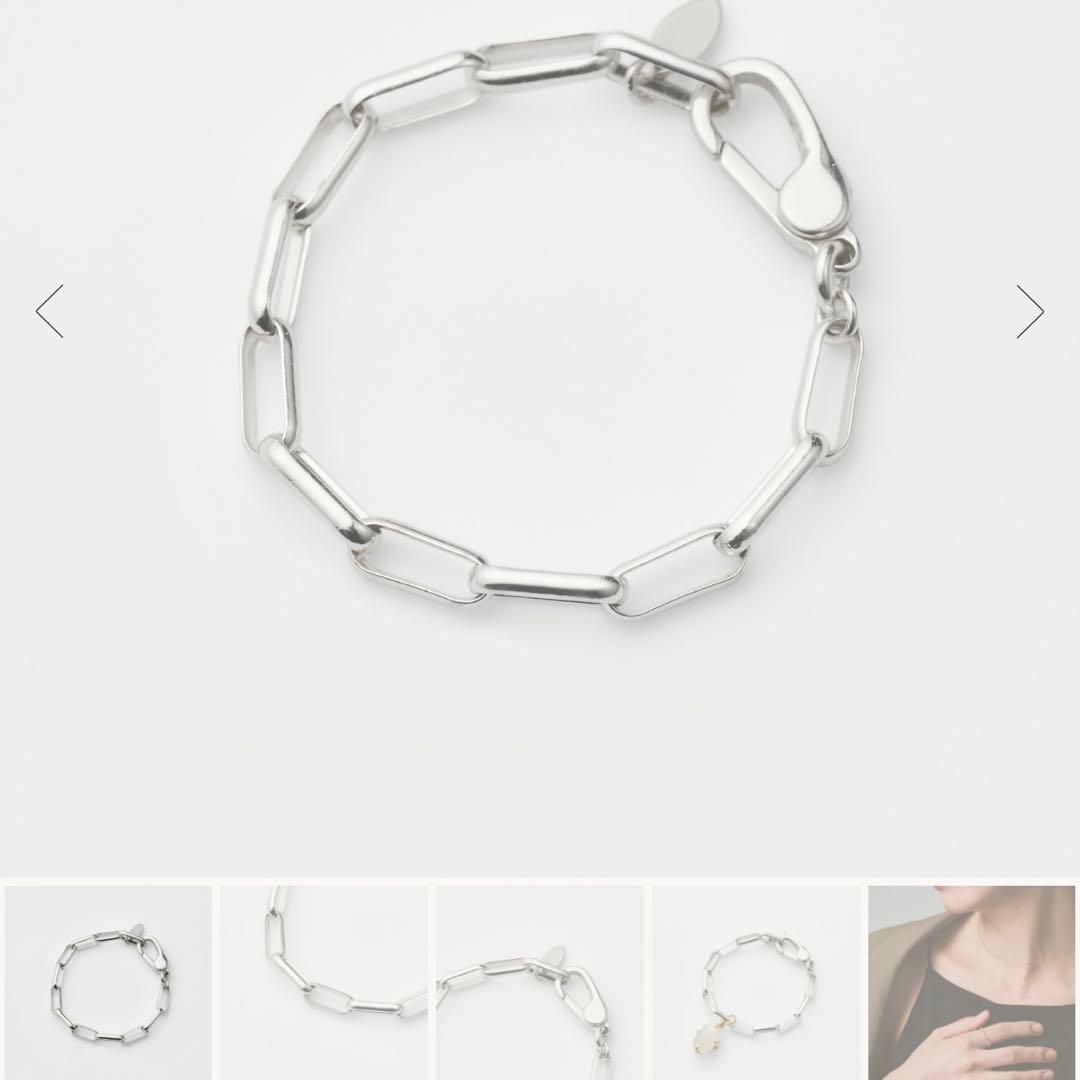The image size is (1080, 1080).
Task: Select the fourth thumbnail with stone charm
Action: pos(756,982)
